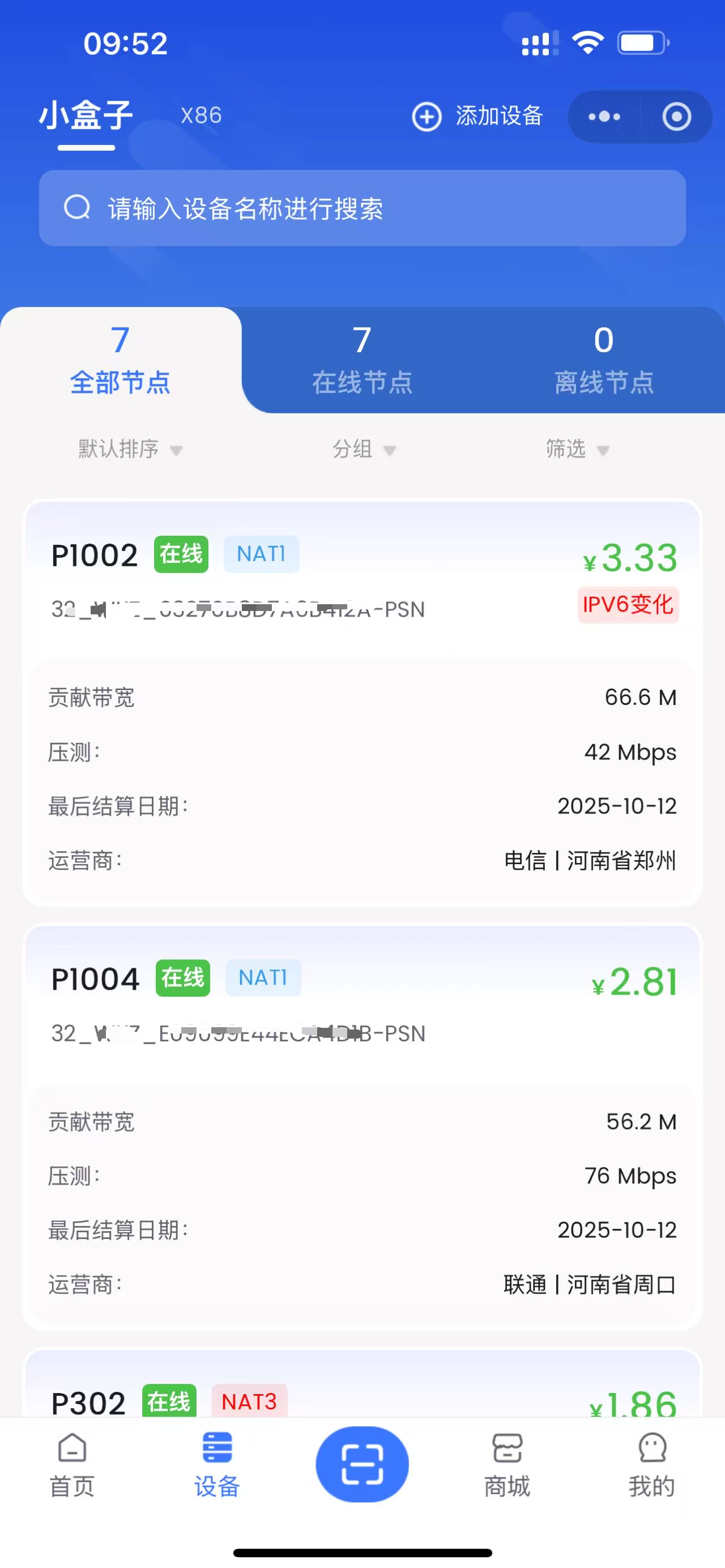Launch the center scan button
725x1568 pixels.
coord(362,1463)
